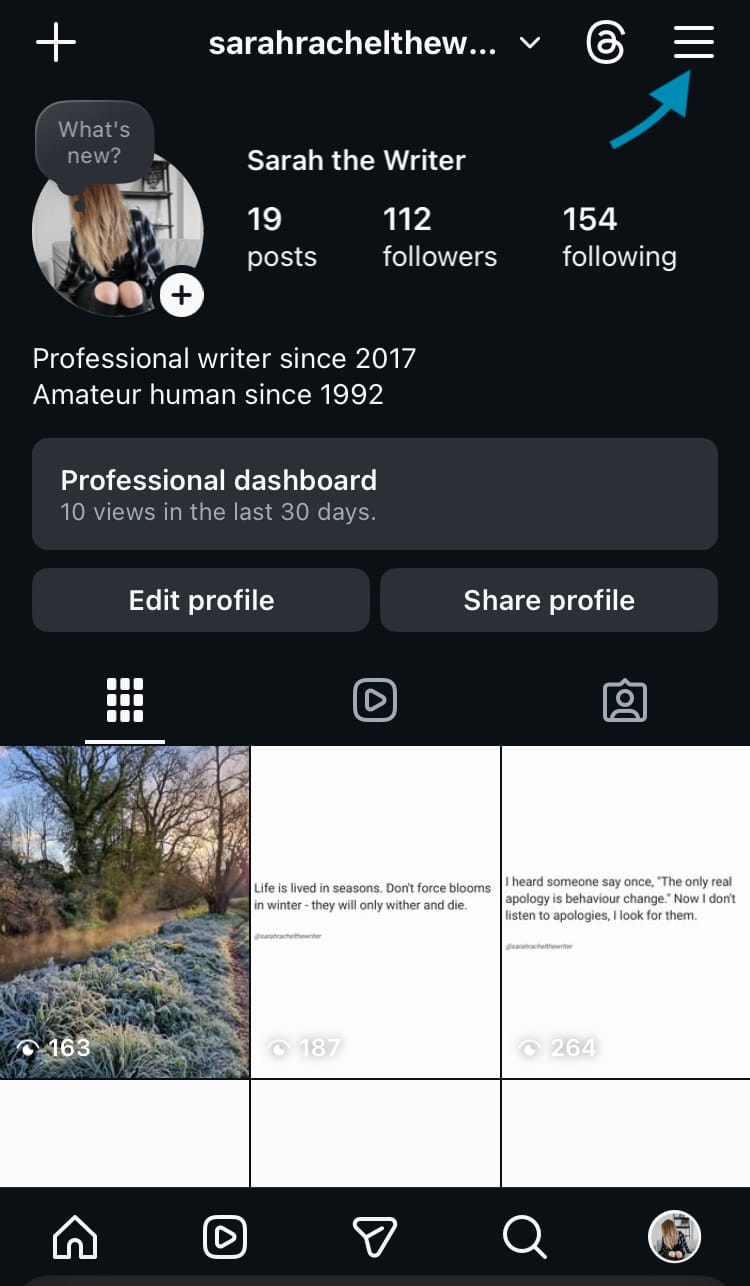Image resolution: width=750 pixels, height=1286 pixels.
Task: Open the frosty riverside post
Action: coord(124,912)
